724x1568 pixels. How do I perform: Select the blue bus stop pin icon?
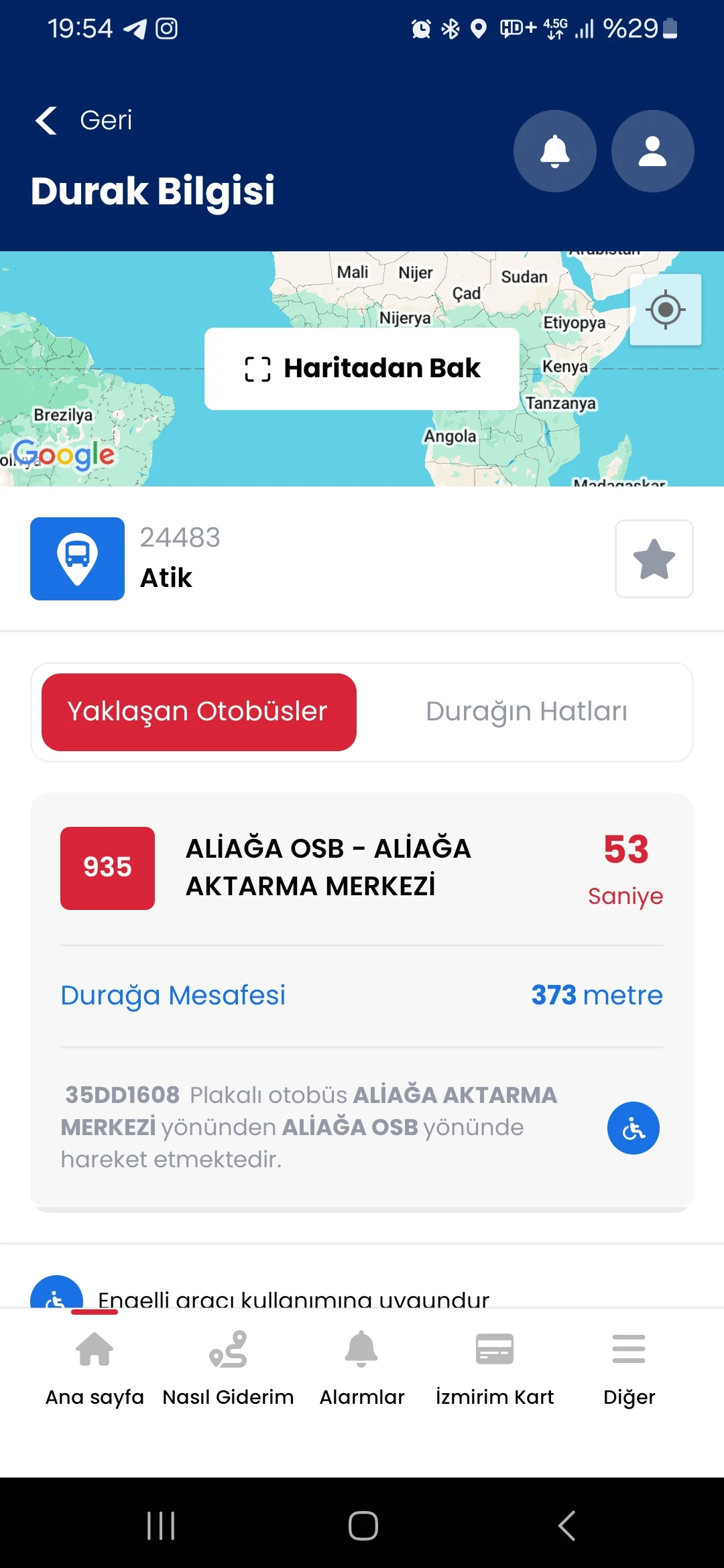coord(77,559)
